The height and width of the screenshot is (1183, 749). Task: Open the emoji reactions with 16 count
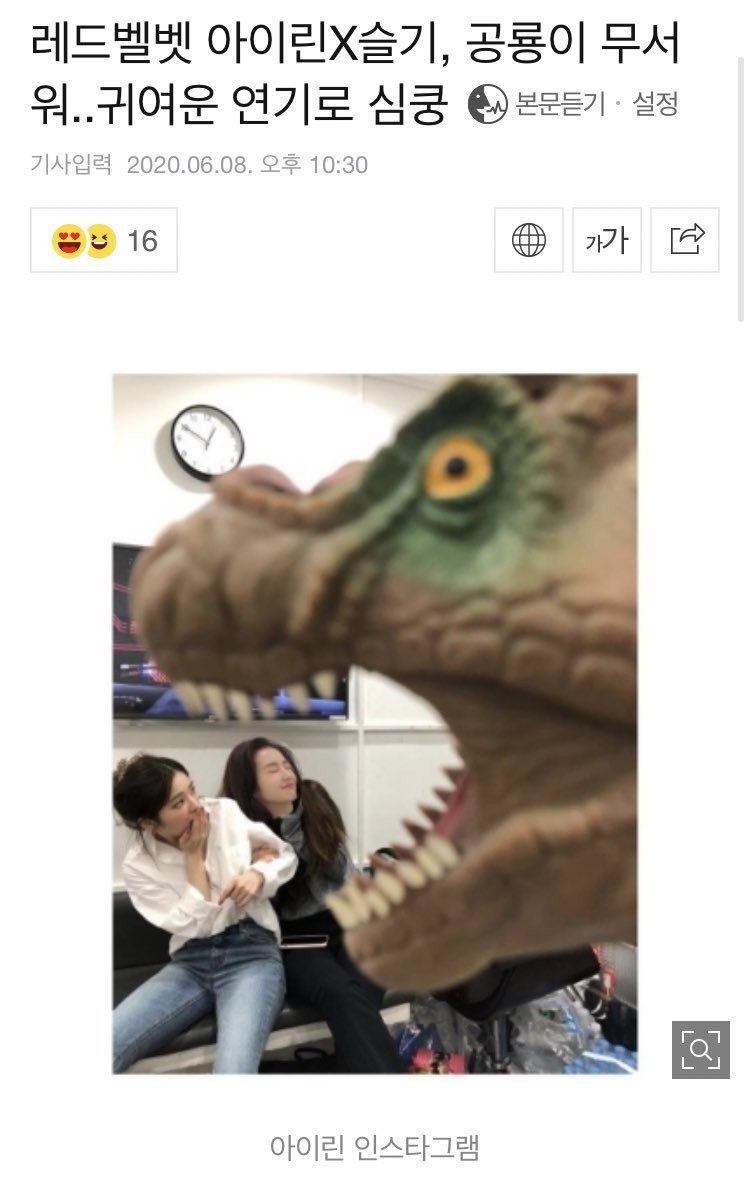(x=104, y=240)
